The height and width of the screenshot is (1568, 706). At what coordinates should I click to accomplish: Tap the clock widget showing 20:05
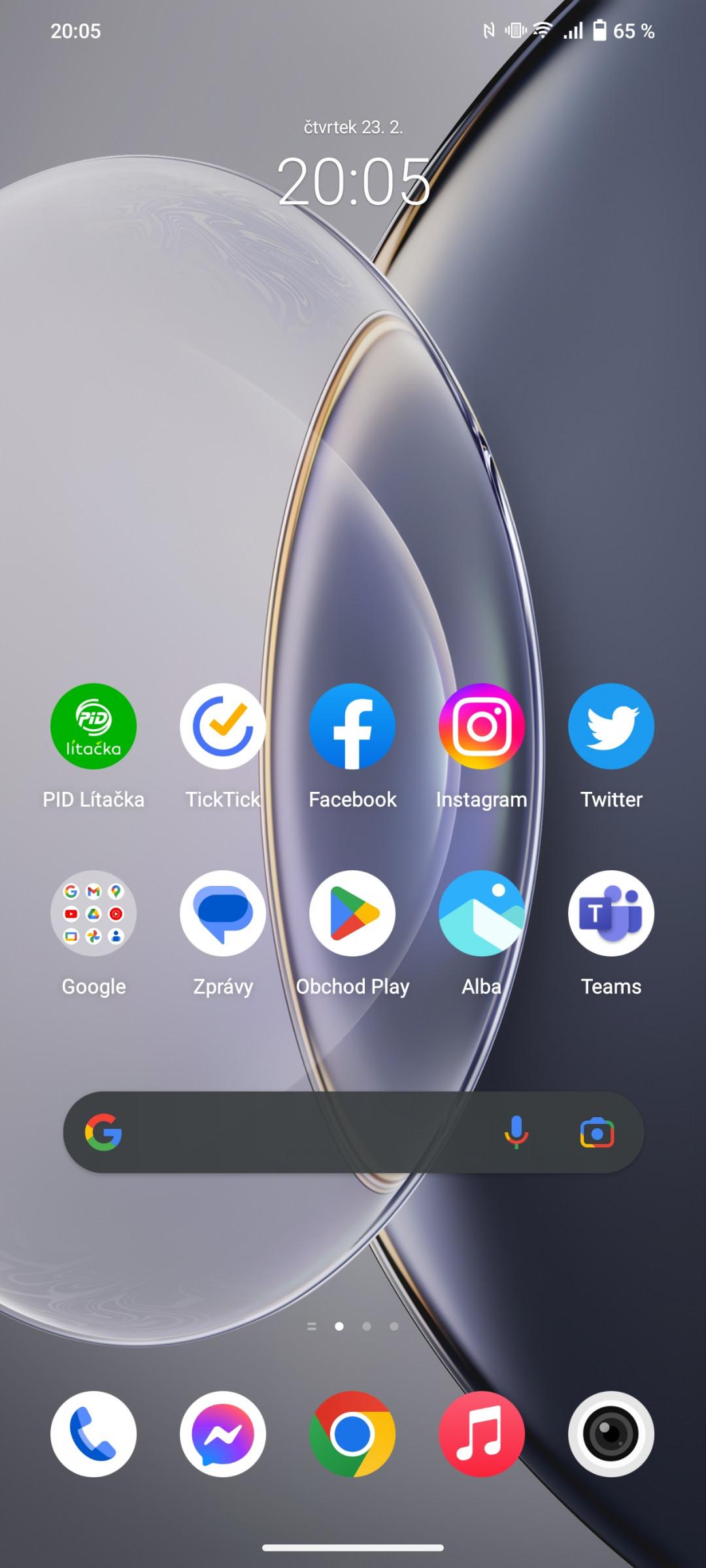click(x=353, y=181)
